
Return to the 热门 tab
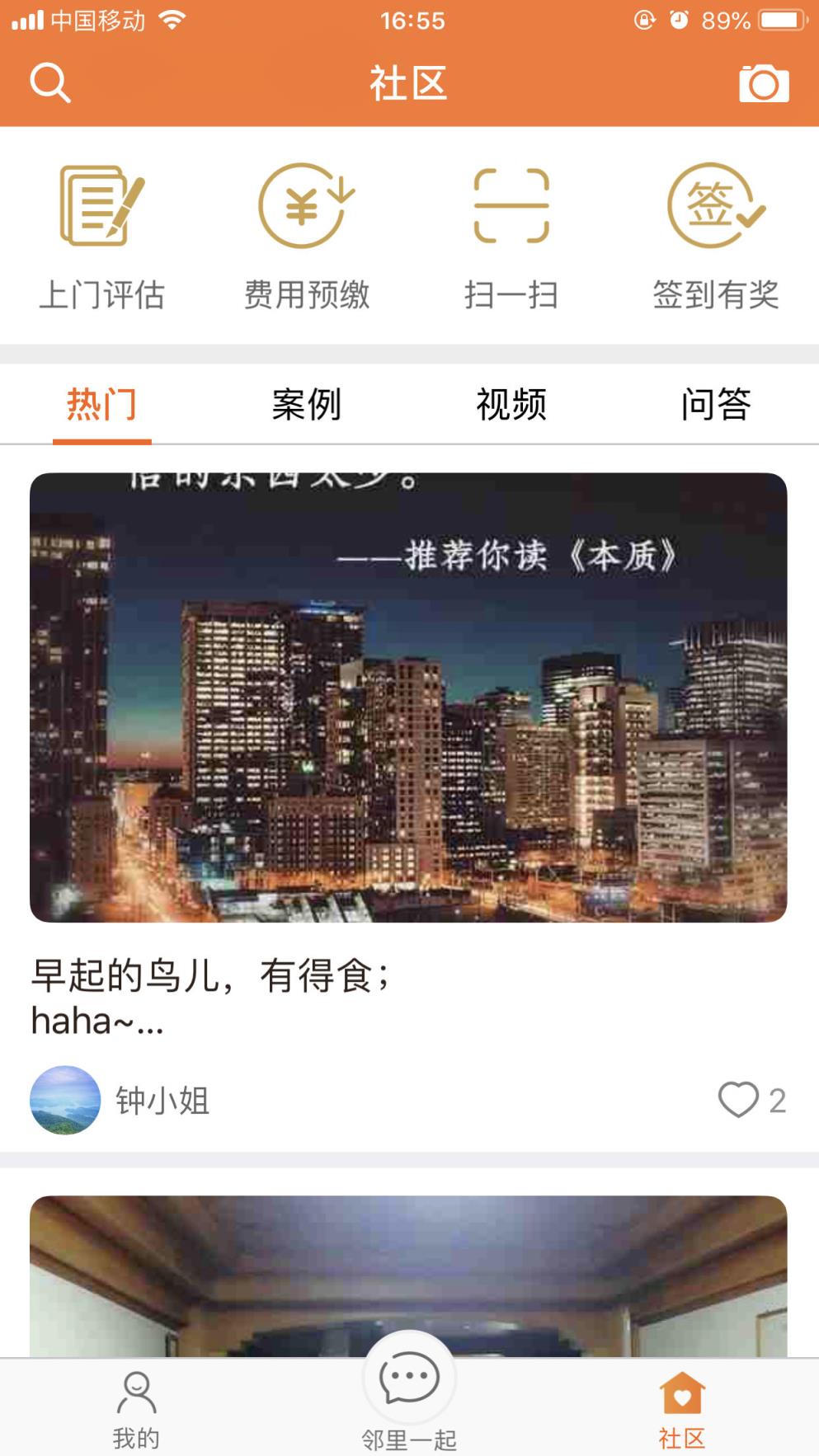[102, 405]
